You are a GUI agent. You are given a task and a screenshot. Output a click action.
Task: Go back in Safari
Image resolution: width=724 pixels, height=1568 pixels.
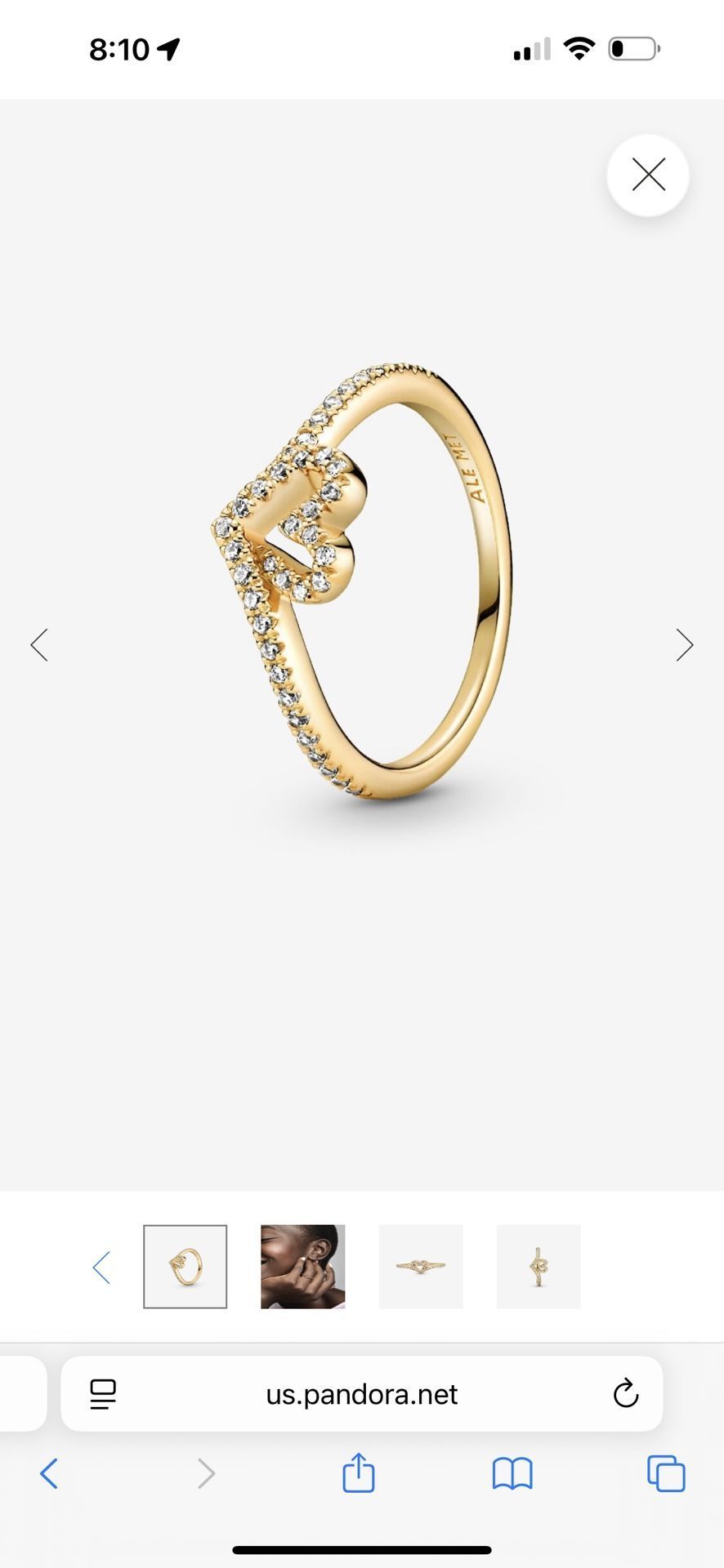(x=49, y=1474)
